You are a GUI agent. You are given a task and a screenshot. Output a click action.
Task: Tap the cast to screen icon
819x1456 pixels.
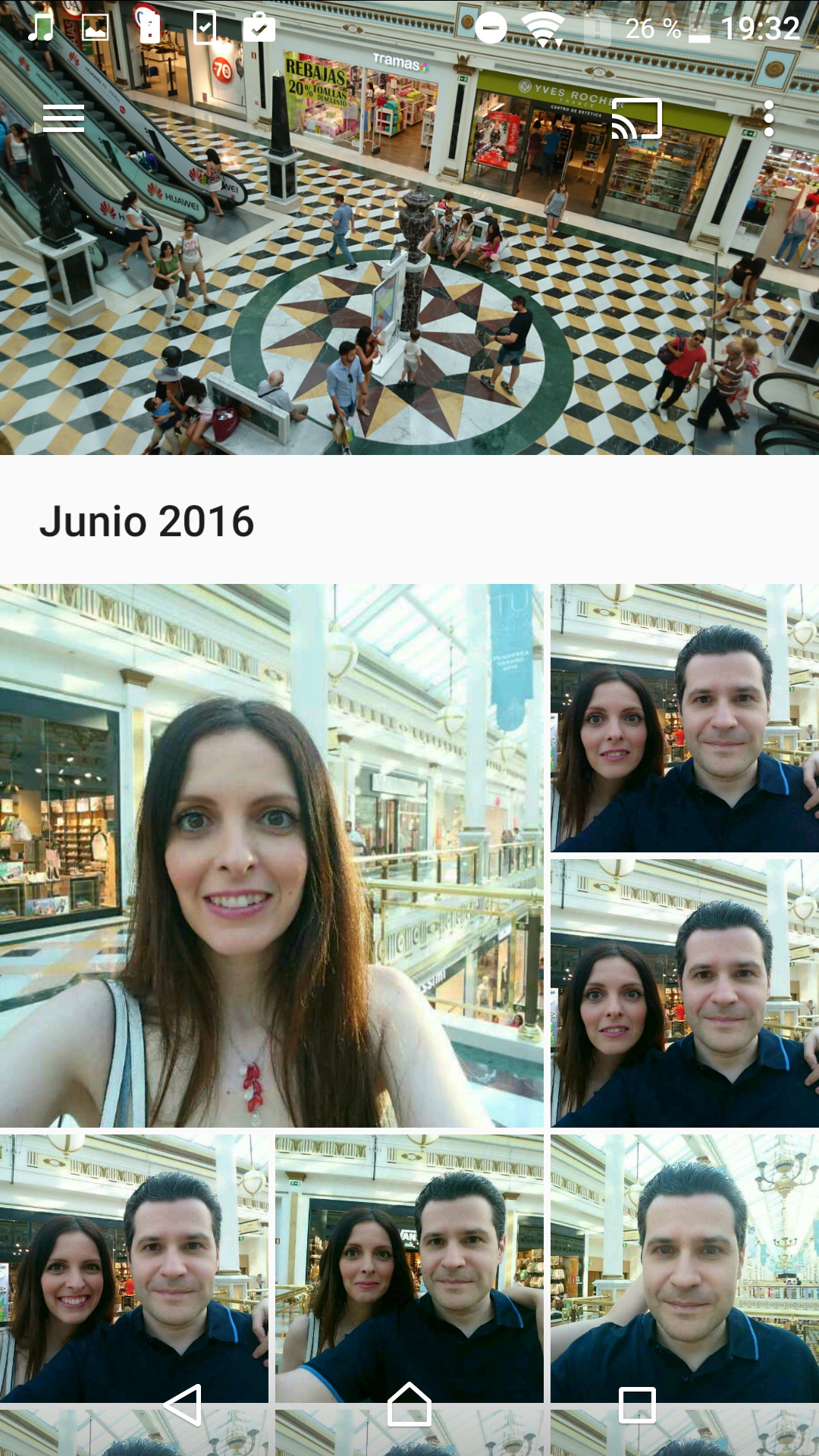[636, 119]
